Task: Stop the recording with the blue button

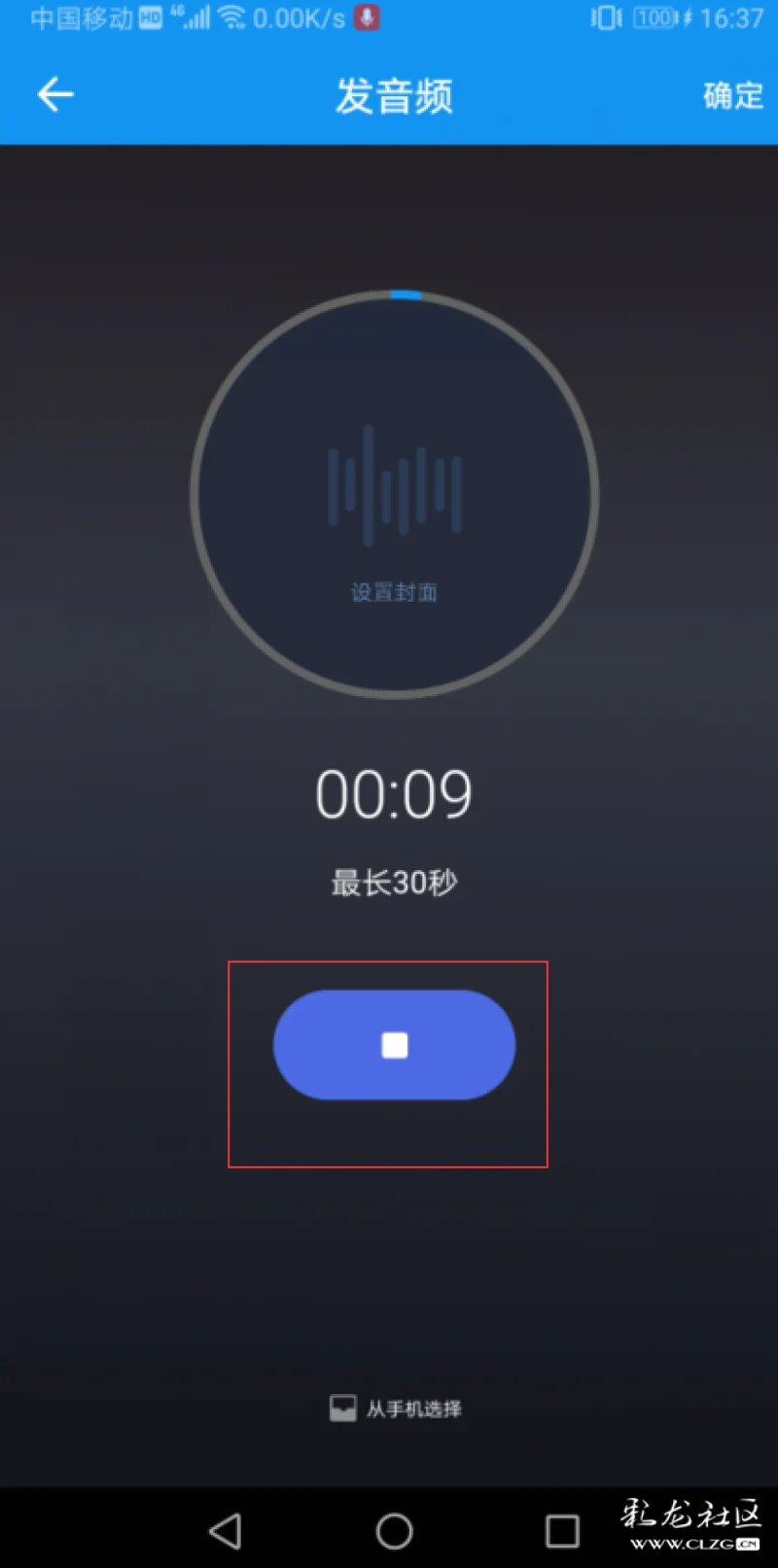Action: click(394, 1045)
